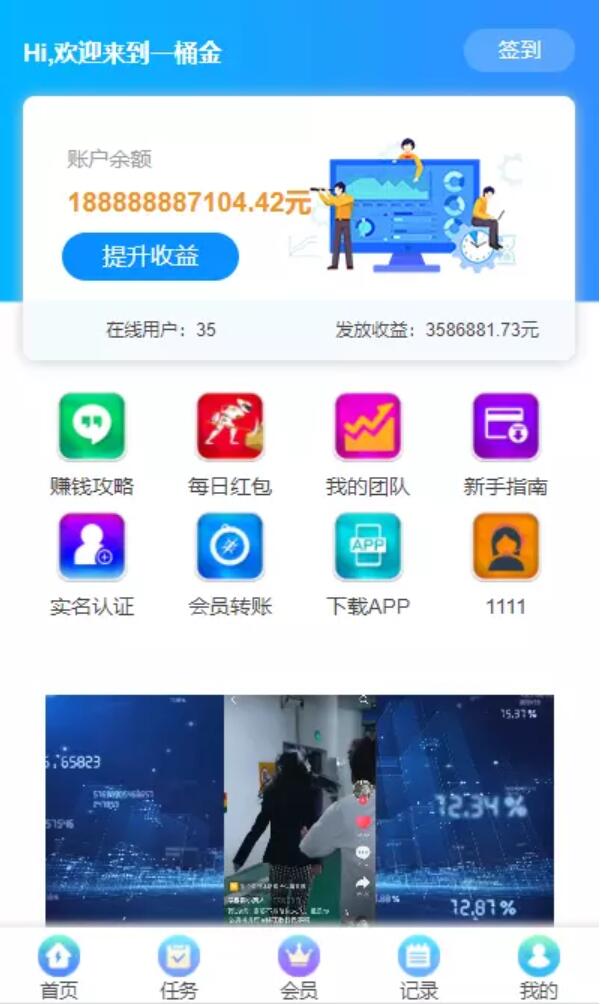
Task: Switch to the 会员 tab
Action: coord(299,968)
